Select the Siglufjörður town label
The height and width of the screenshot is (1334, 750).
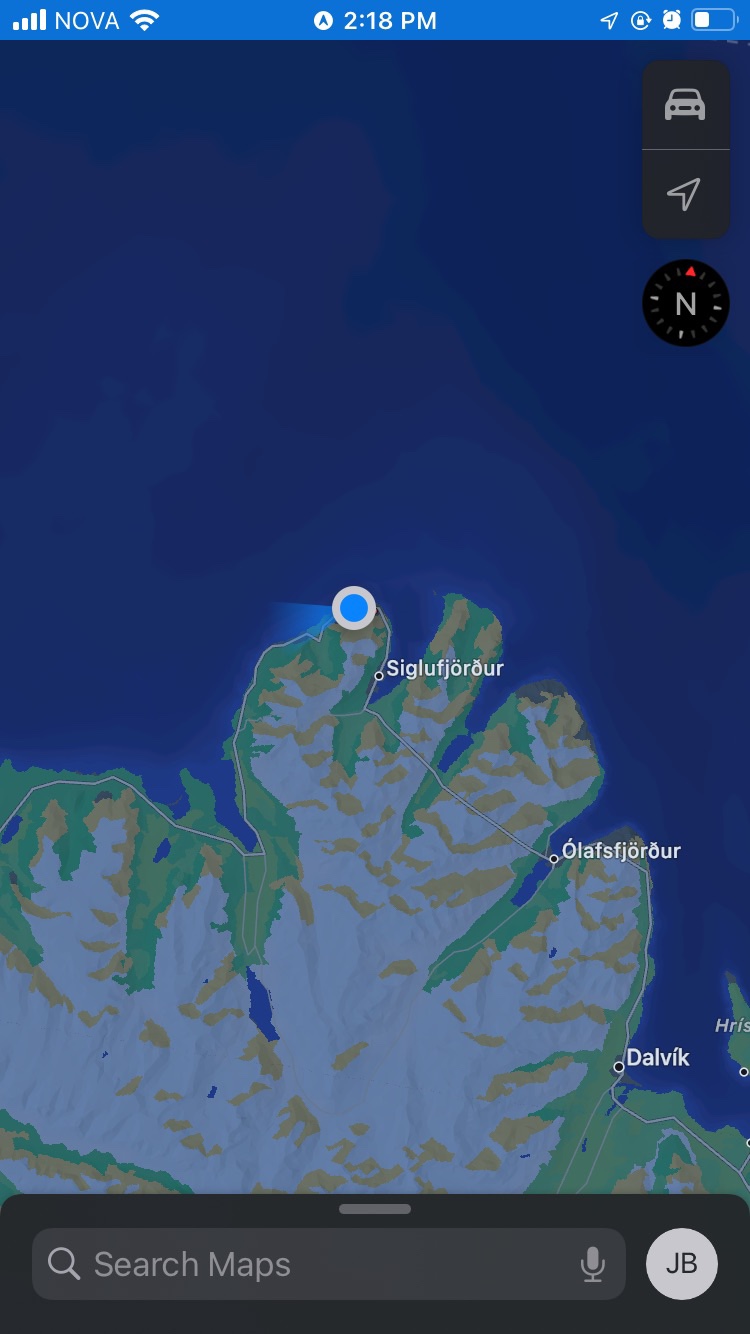[444, 668]
